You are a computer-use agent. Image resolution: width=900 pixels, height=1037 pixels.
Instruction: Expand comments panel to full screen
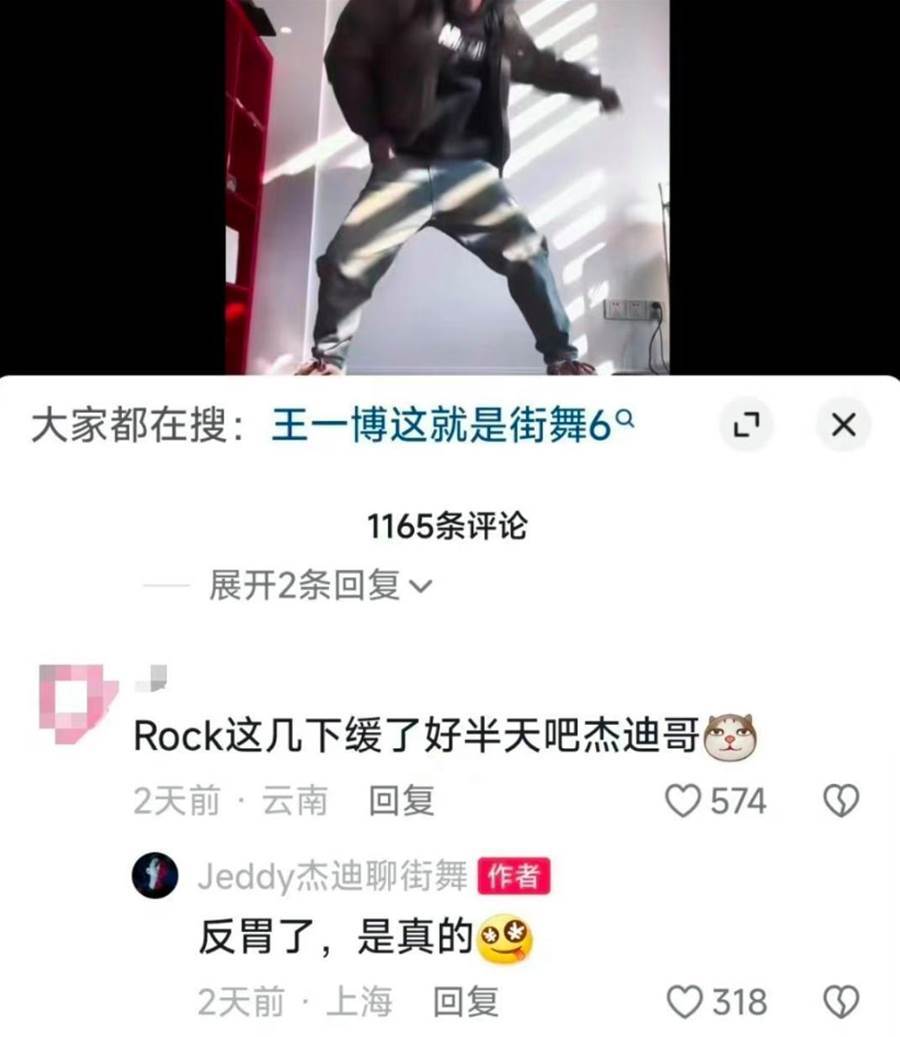click(746, 425)
